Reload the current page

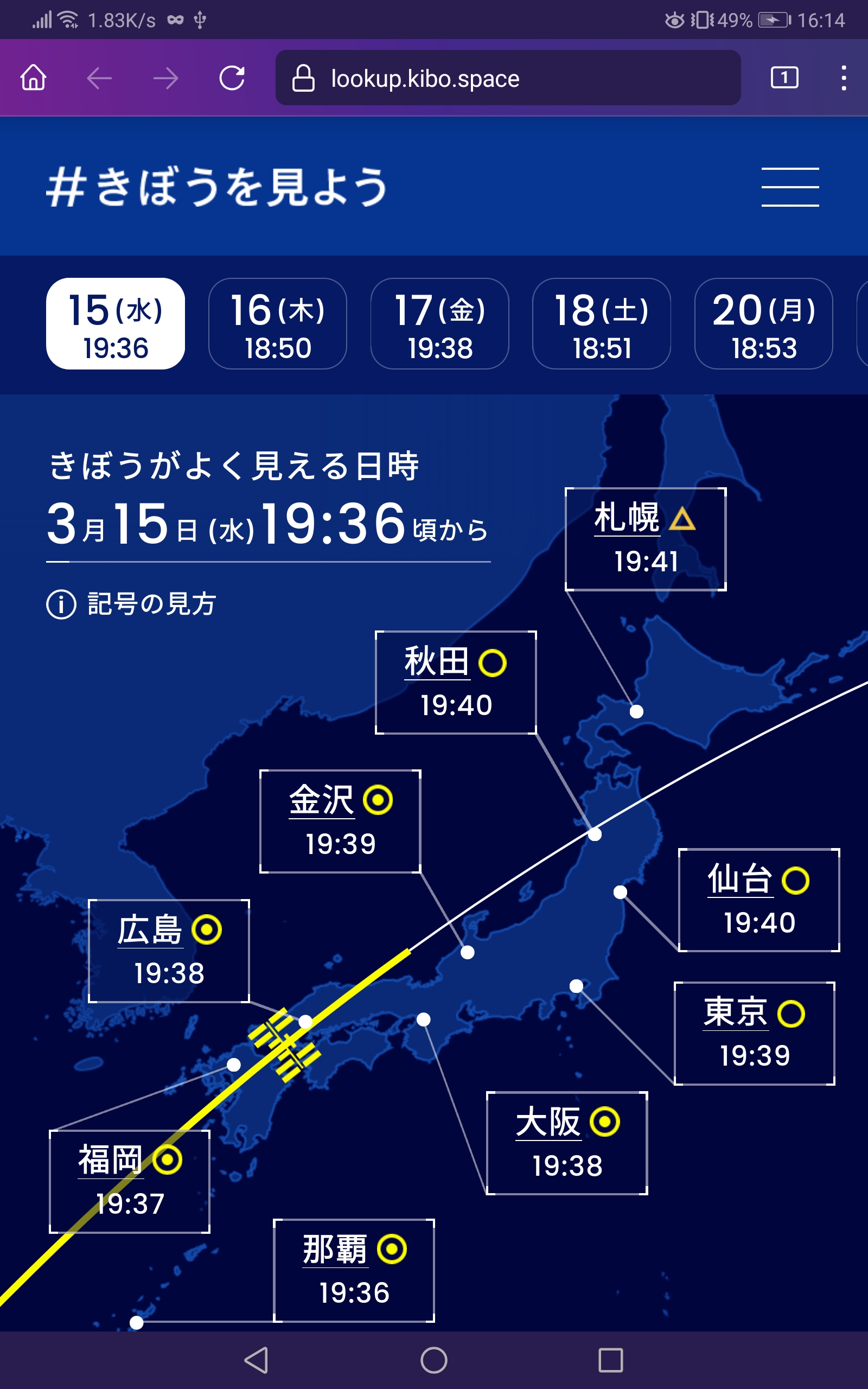coord(232,78)
